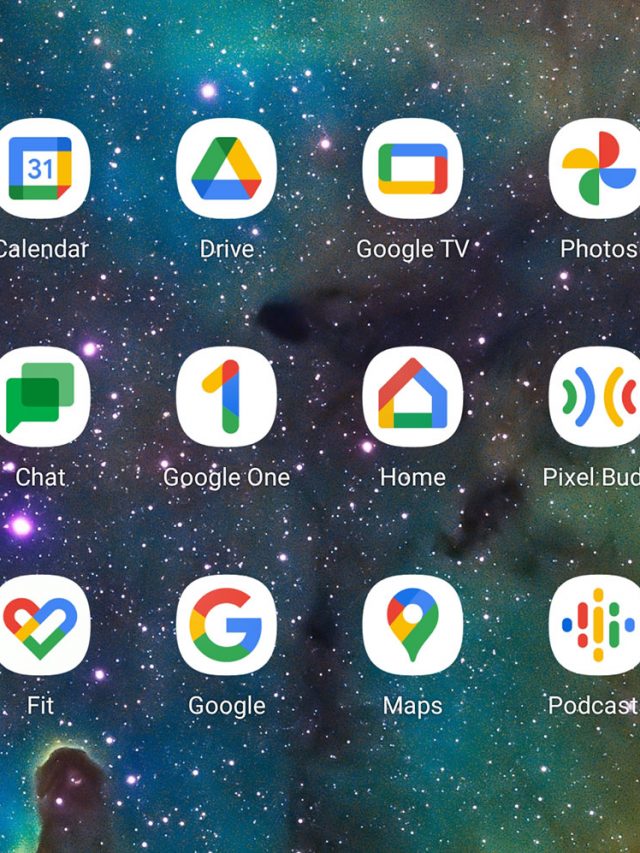Launch the Pixel Buds app

tap(596, 397)
